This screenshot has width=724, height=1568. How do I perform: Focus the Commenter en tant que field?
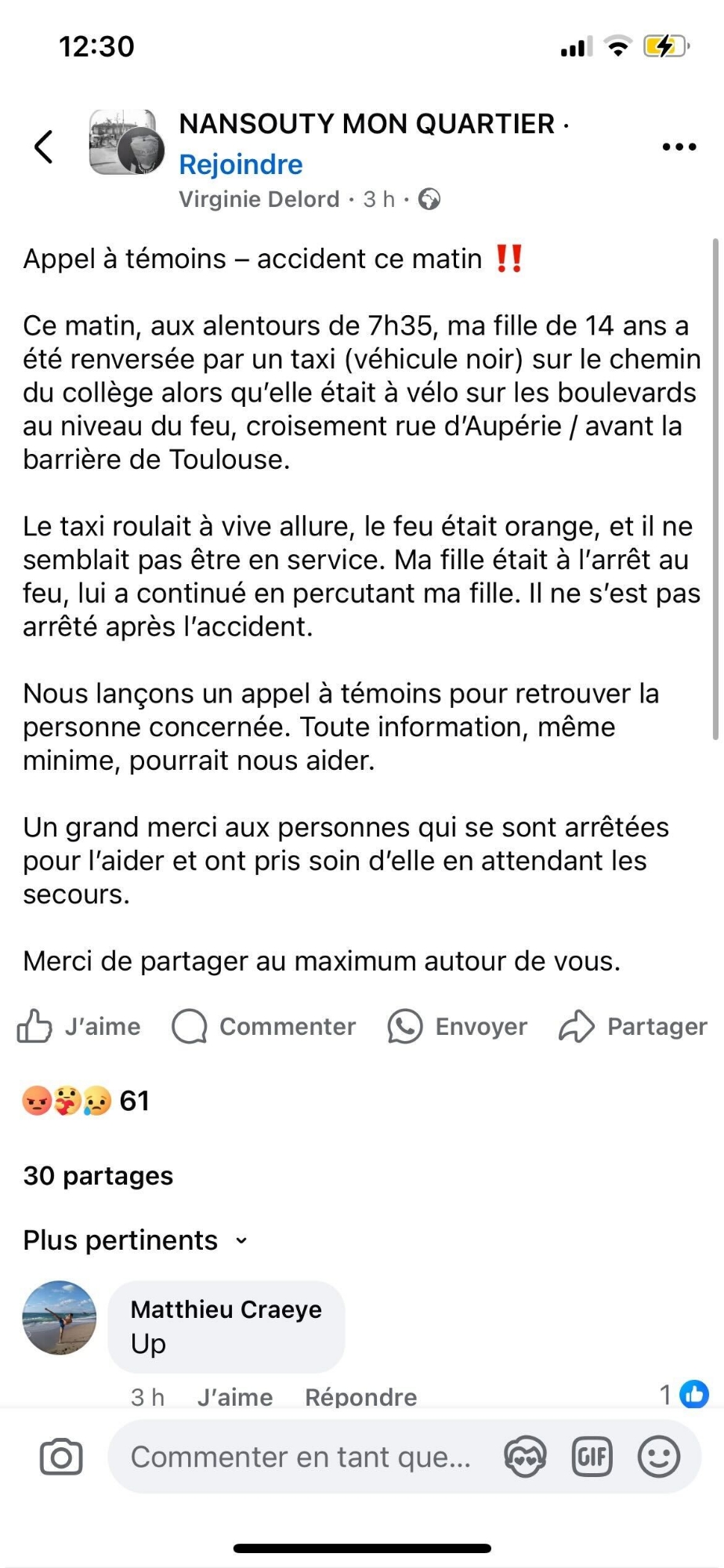(x=301, y=1457)
